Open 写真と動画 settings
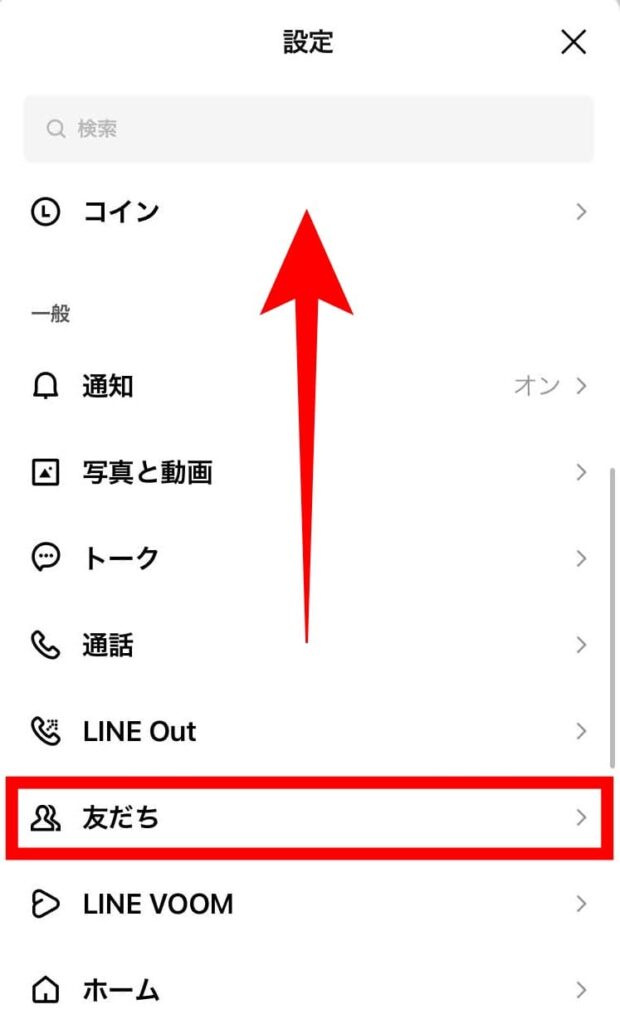Screen dimensions: 620x1024 [x=308, y=472]
